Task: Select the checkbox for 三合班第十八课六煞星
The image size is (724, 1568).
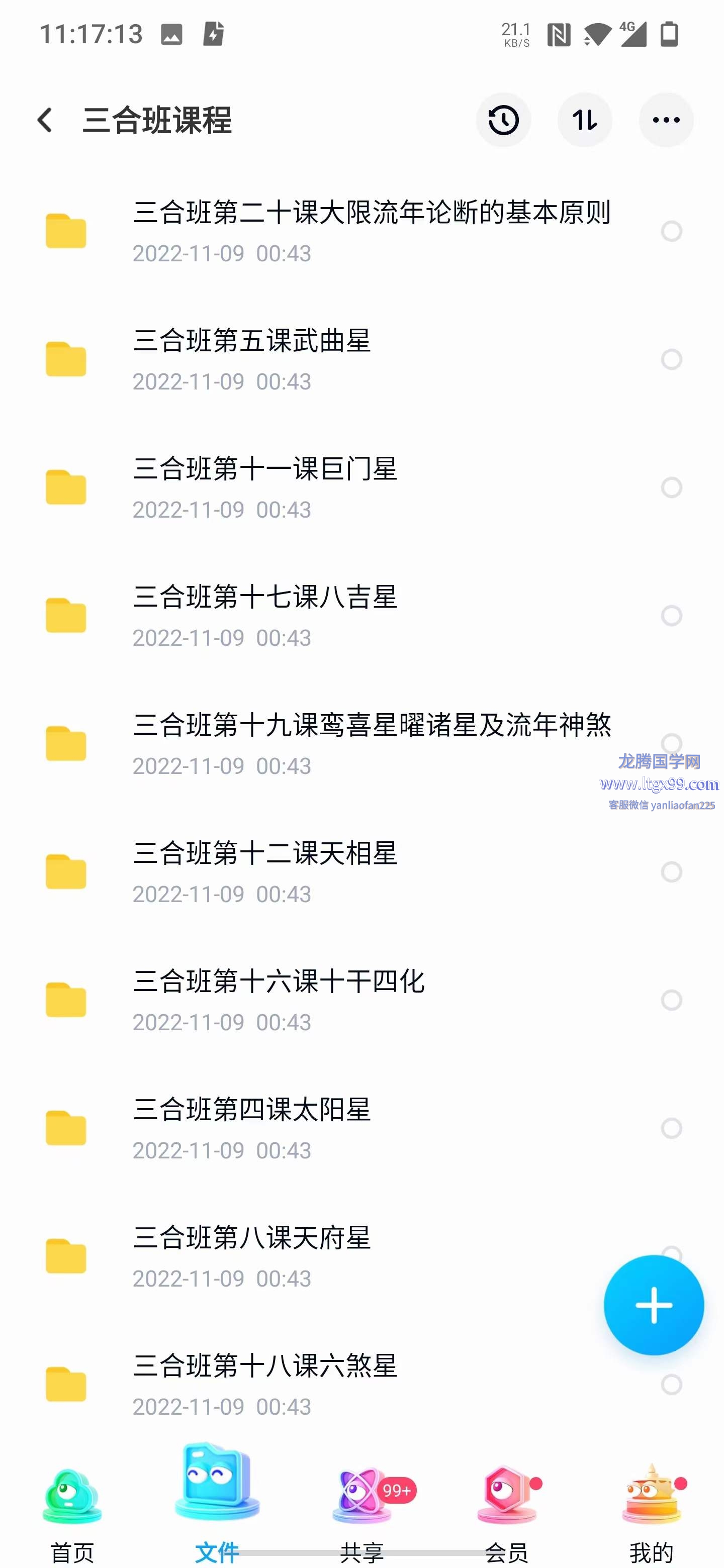Action: pyautogui.click(x=671, y=1384)
